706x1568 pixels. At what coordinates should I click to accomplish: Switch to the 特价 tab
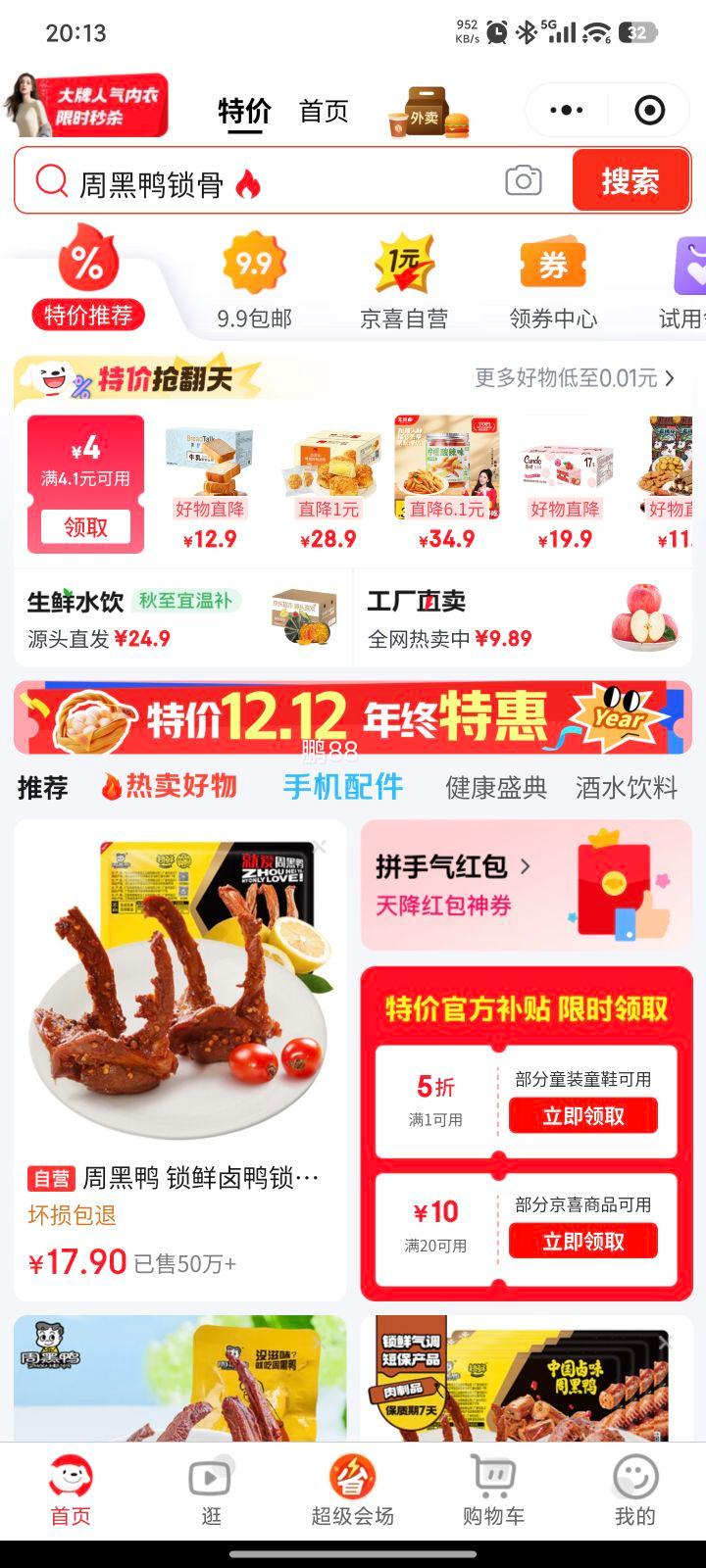[243, 111]
